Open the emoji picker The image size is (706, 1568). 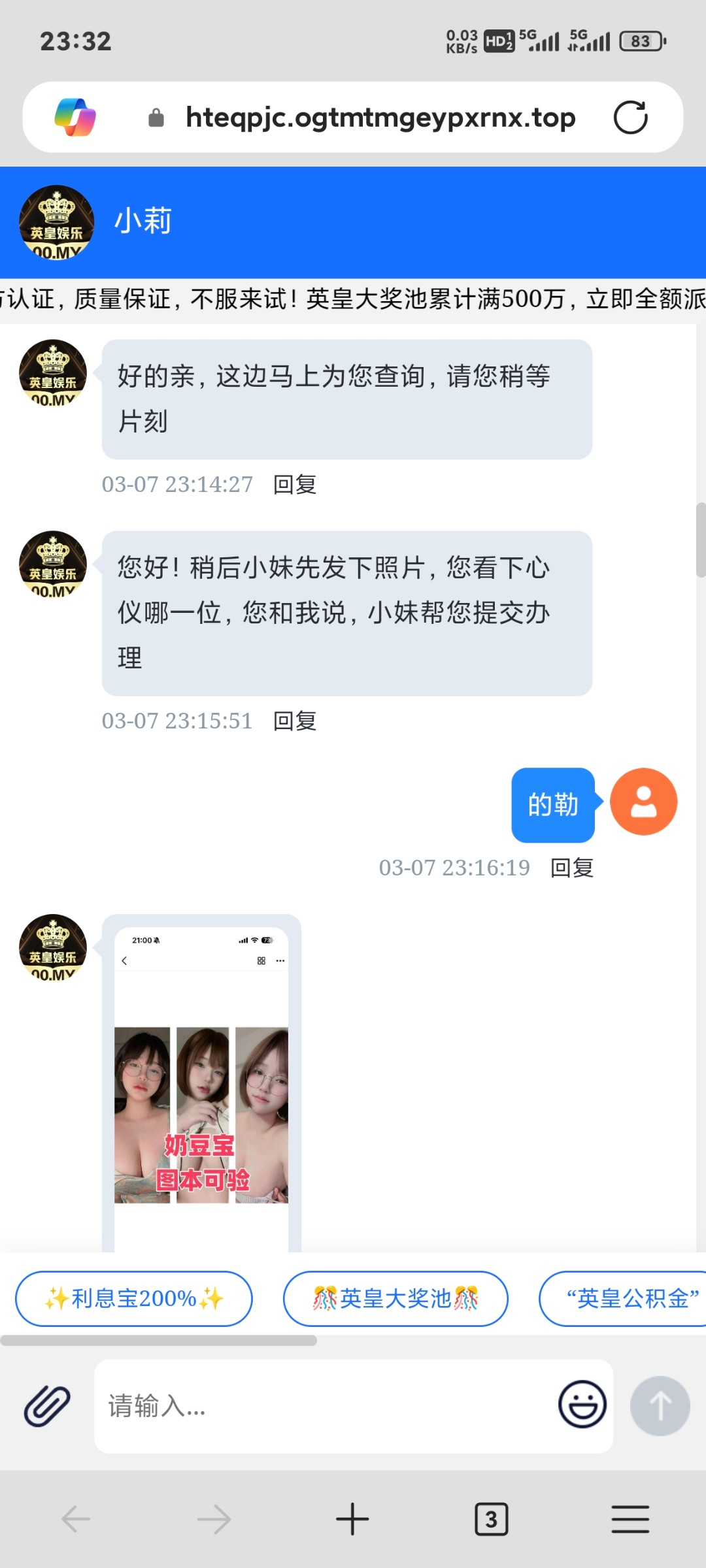click(x=582, y=1405)
